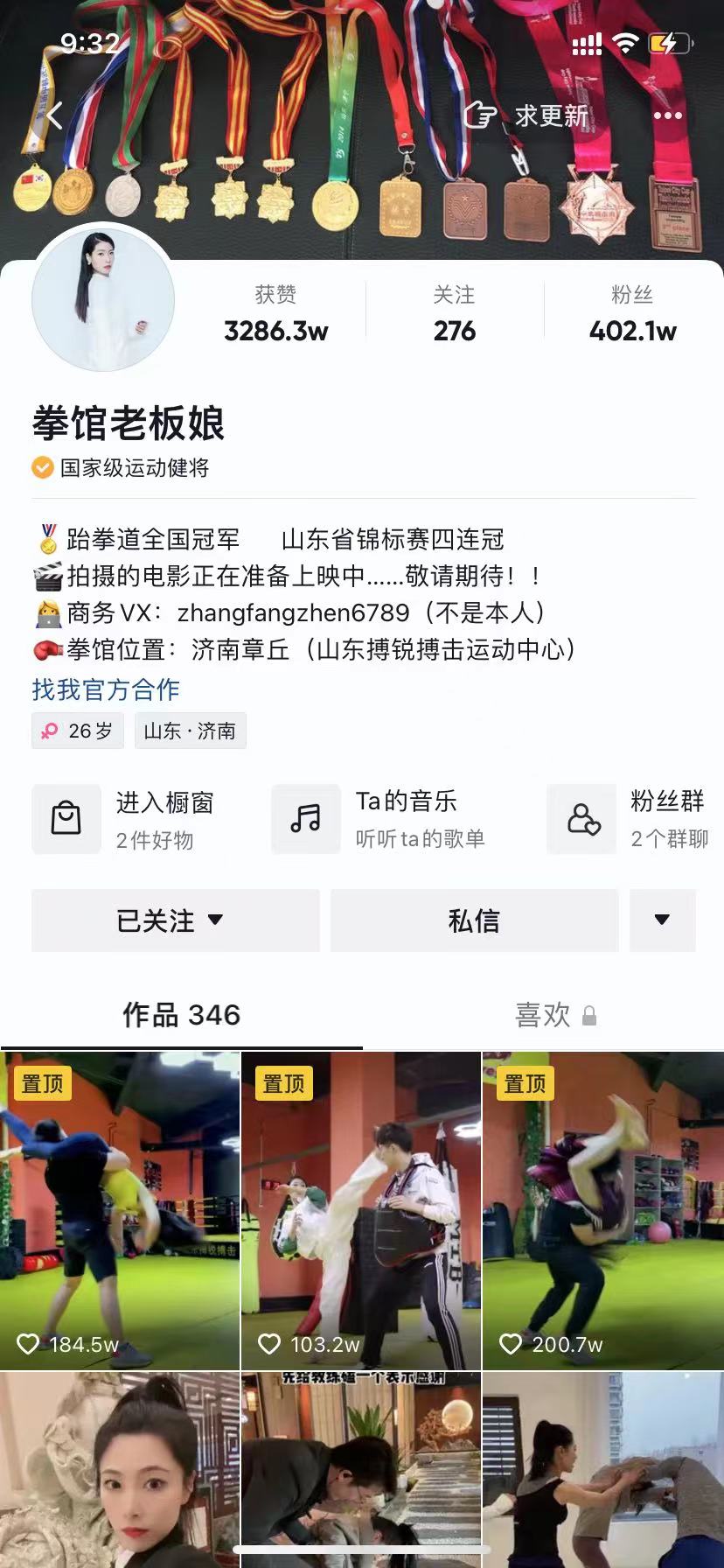Image resolution: width=724 pixels, height=1568 pixels.
Task: Open the pinned video with 103.2w likes
Action: 361,1210
